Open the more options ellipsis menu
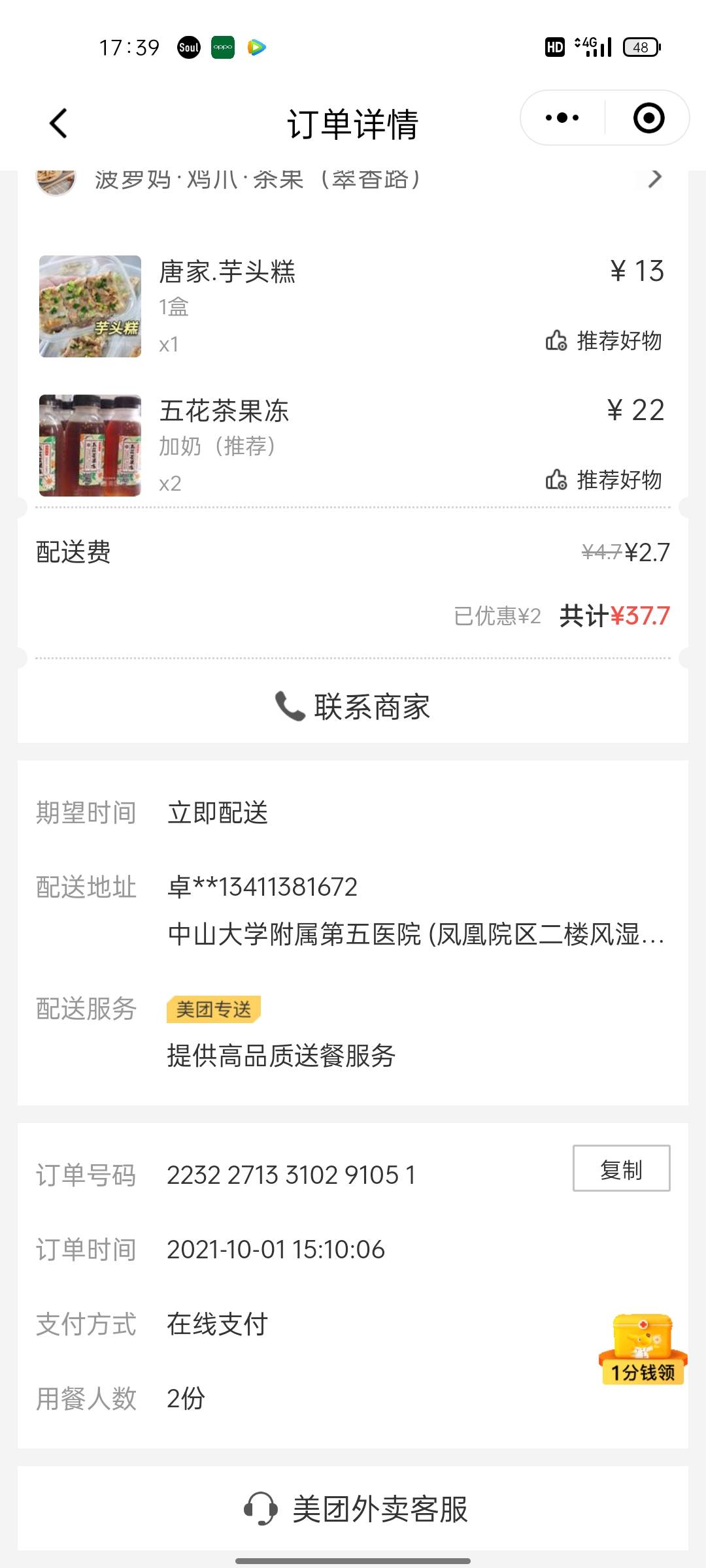Viewport: 706px width, 1568px height. click(x=561, y=118)
